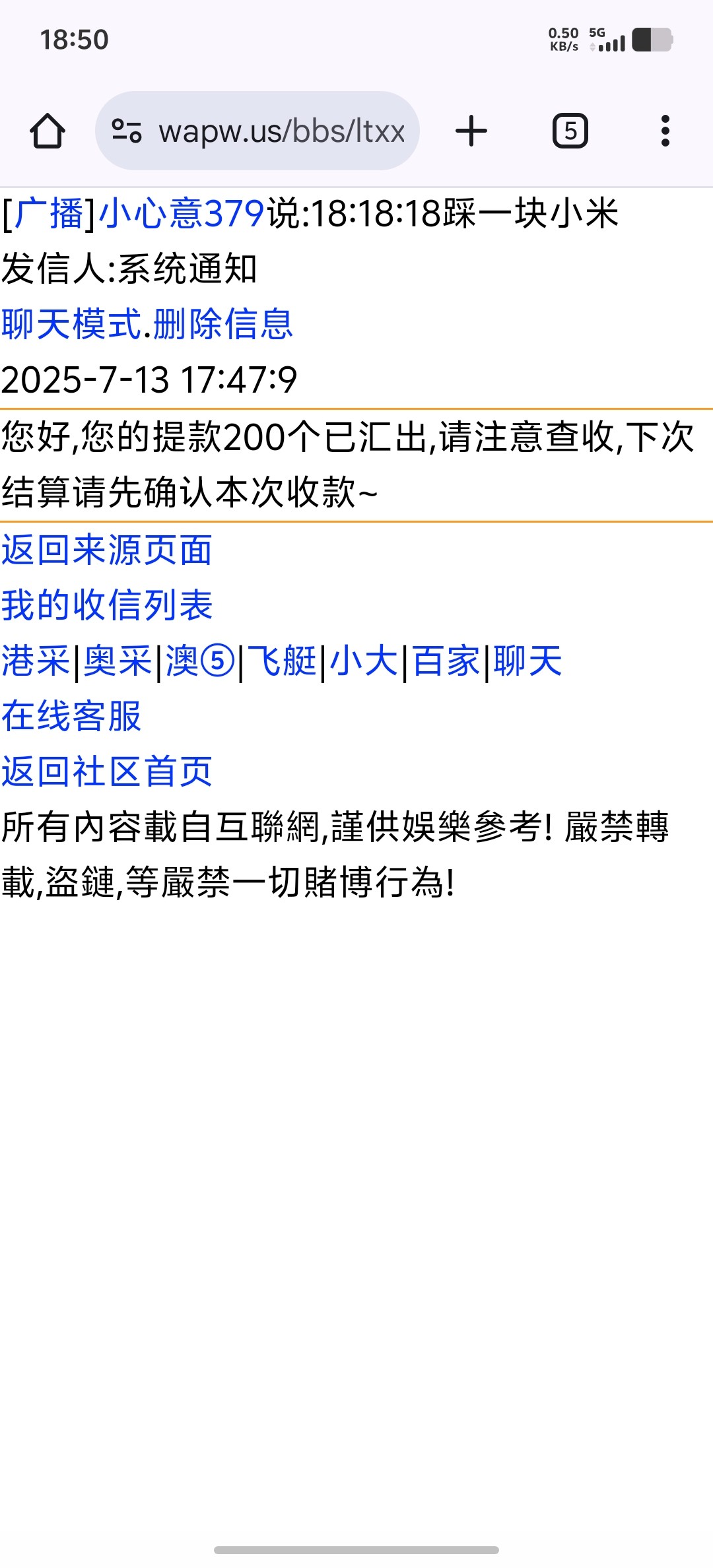Tap 删除信息 to delete this message
Image resolution: width=713 pixels, height=1568 pixels.
222,324
